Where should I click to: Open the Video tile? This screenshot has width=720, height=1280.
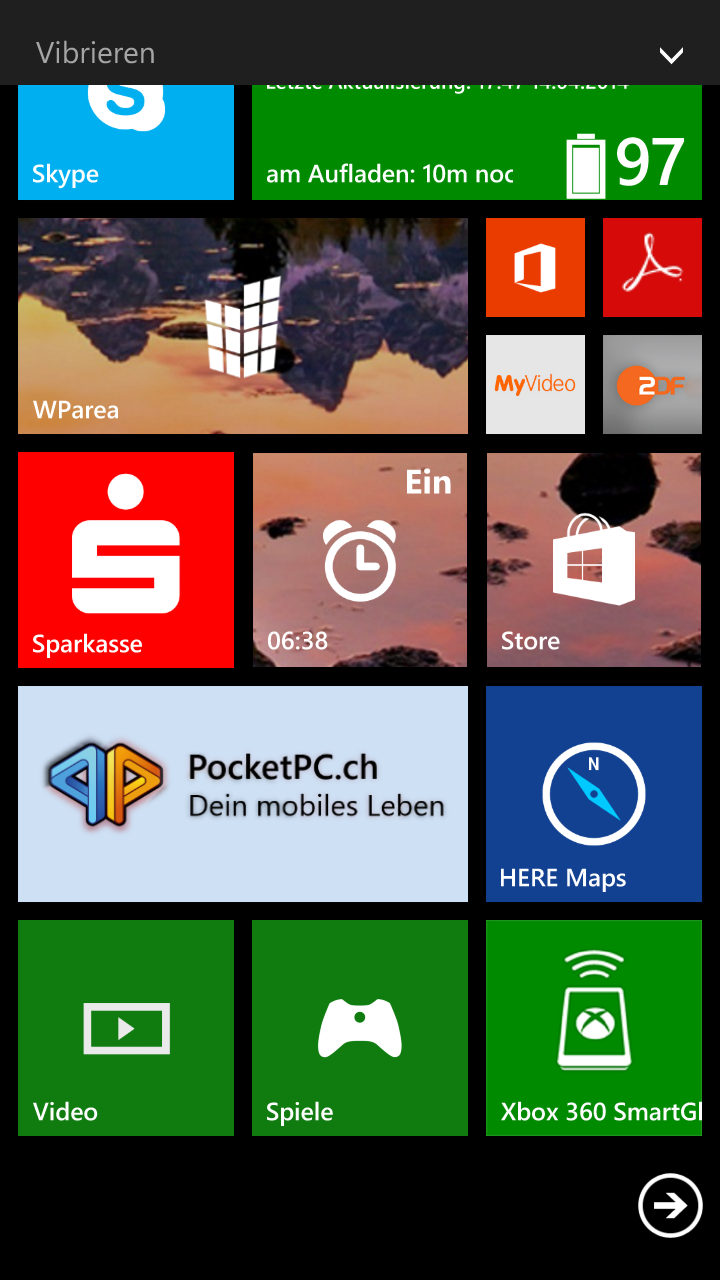tap(126, 1028)
